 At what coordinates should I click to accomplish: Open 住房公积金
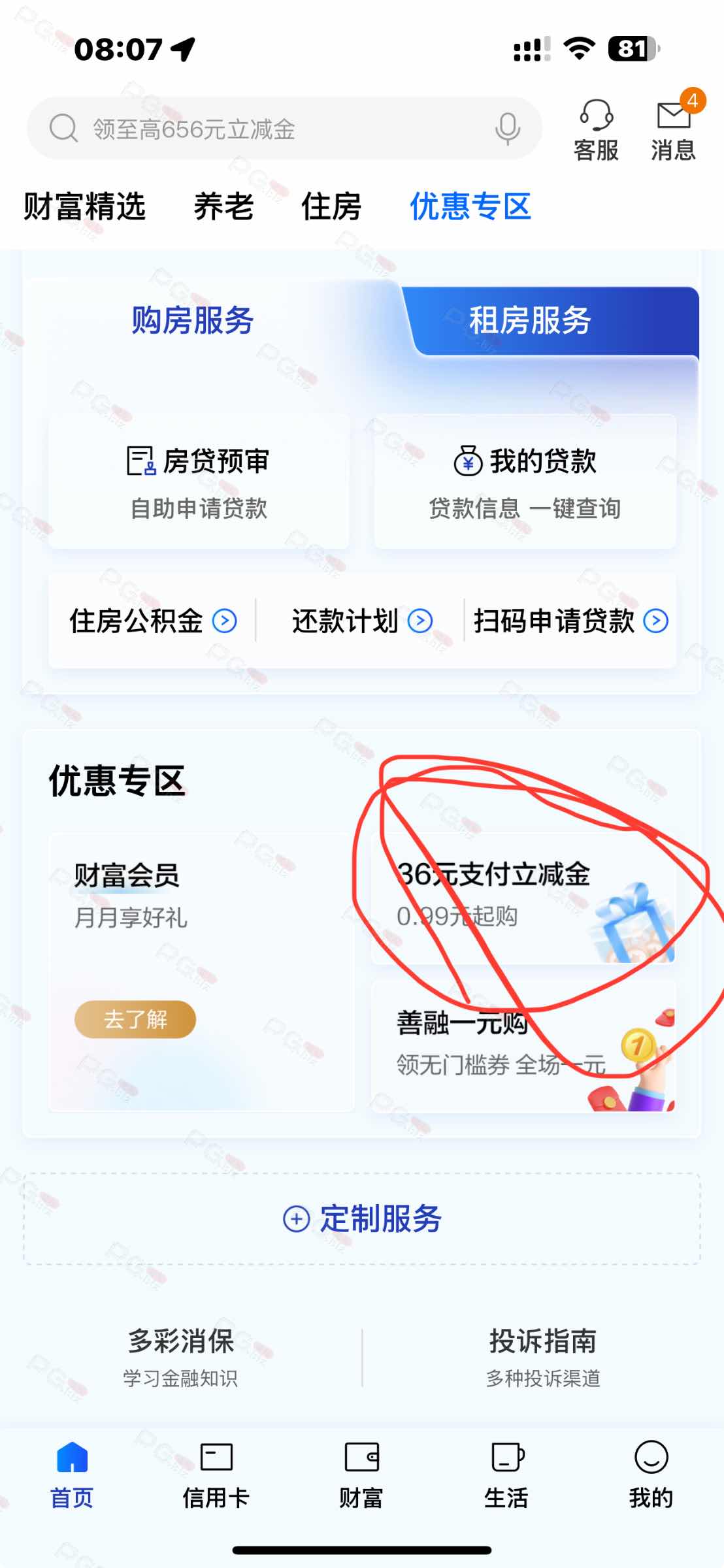(x=152, y=621)
